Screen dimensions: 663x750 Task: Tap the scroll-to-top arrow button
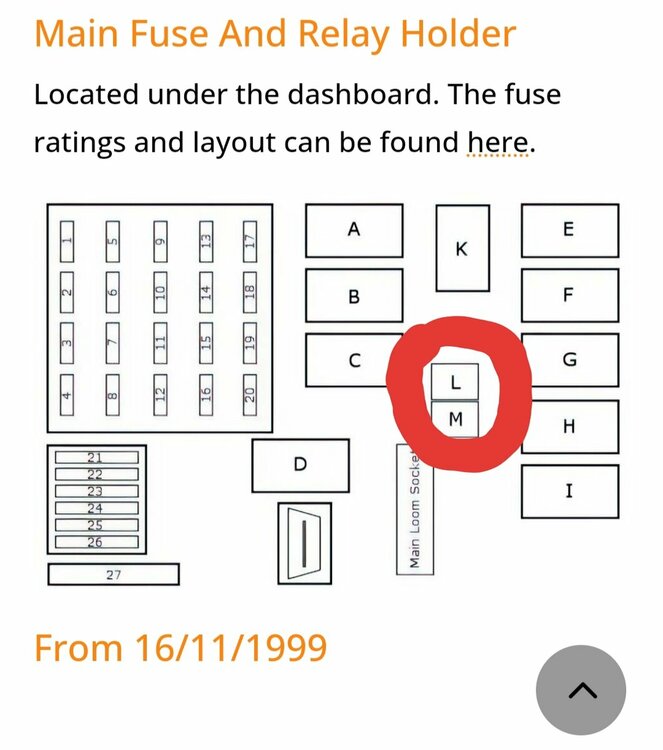tap(581, 690)
